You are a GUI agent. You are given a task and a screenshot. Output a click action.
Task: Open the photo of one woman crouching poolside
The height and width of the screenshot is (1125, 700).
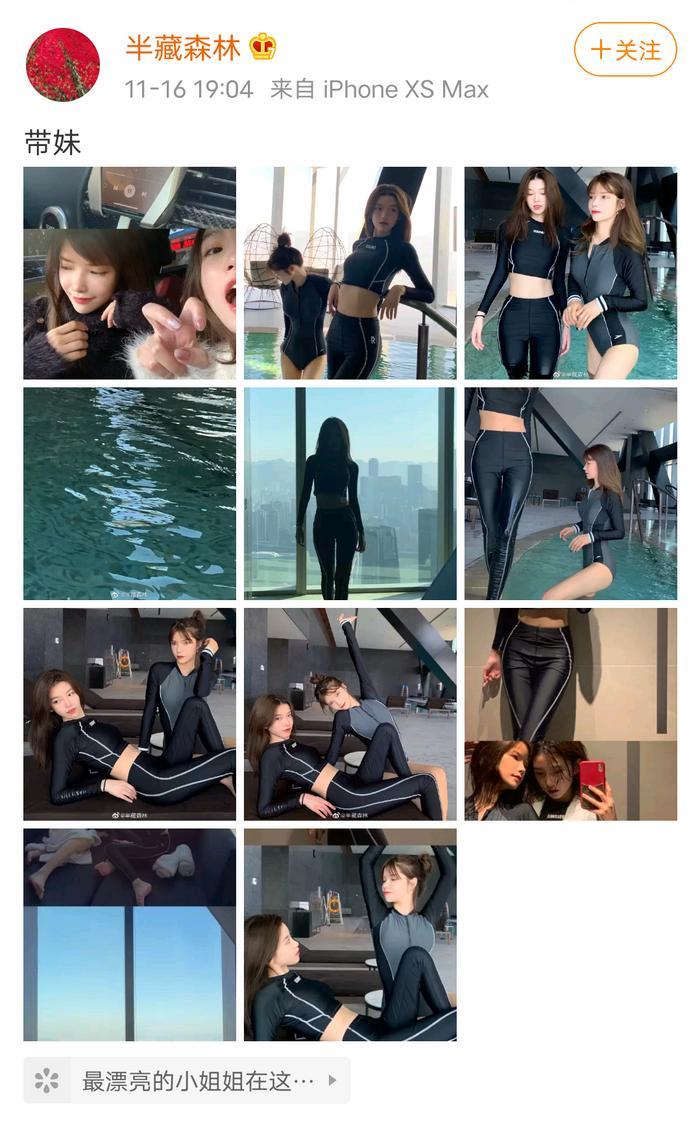click(x=570, y=494)
